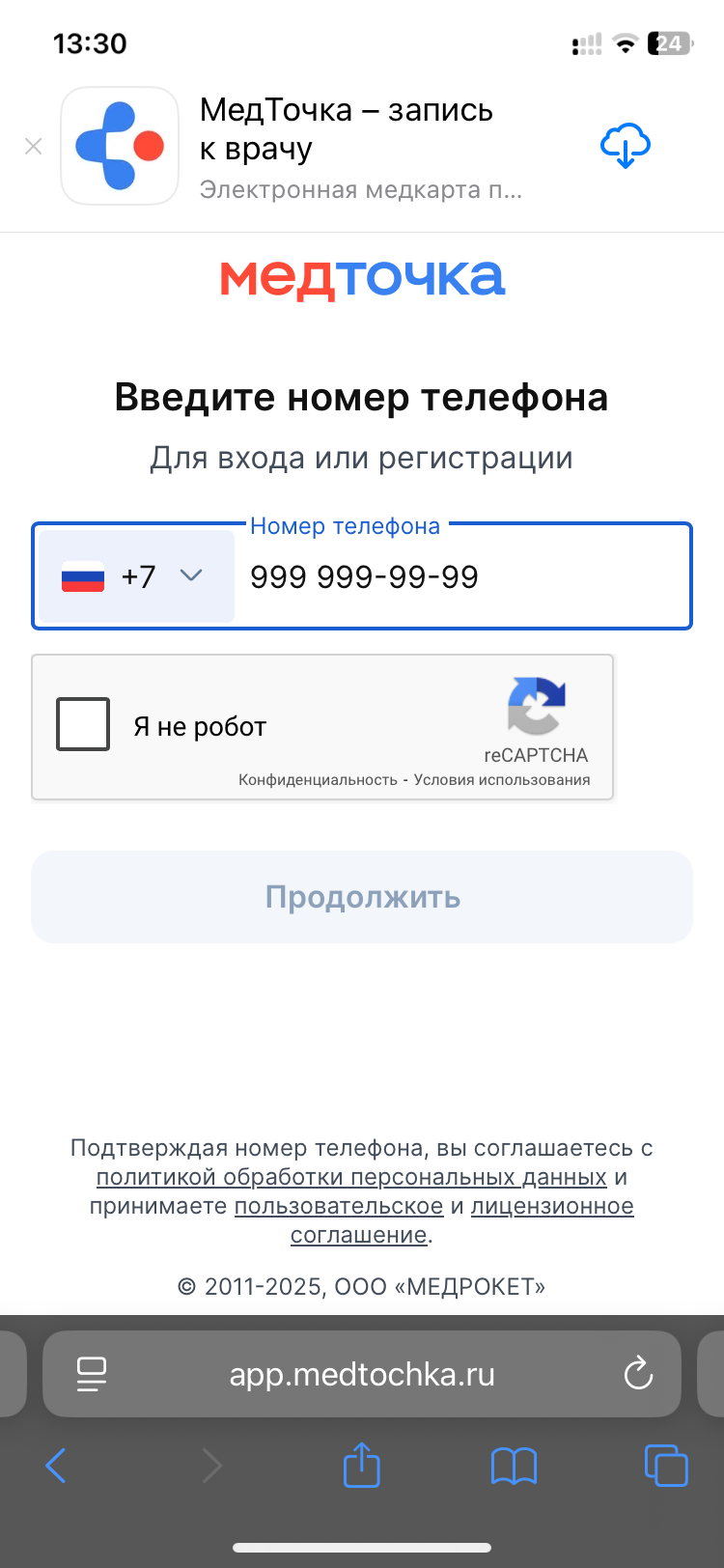Download the МедТочка app via cloud icon
The image size is (724, 1568).
(x=626, y=146)
